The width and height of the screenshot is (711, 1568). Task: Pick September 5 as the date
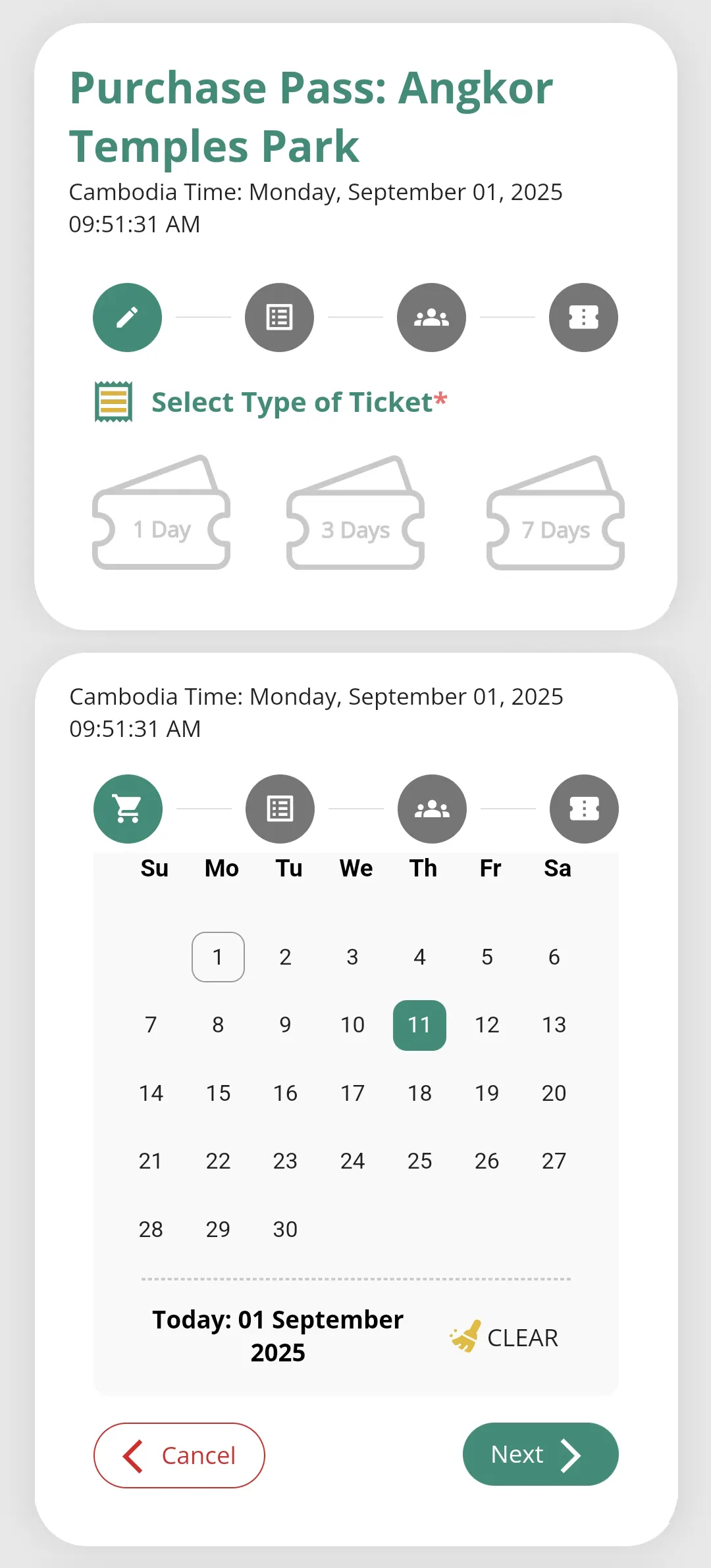[487, 957]
